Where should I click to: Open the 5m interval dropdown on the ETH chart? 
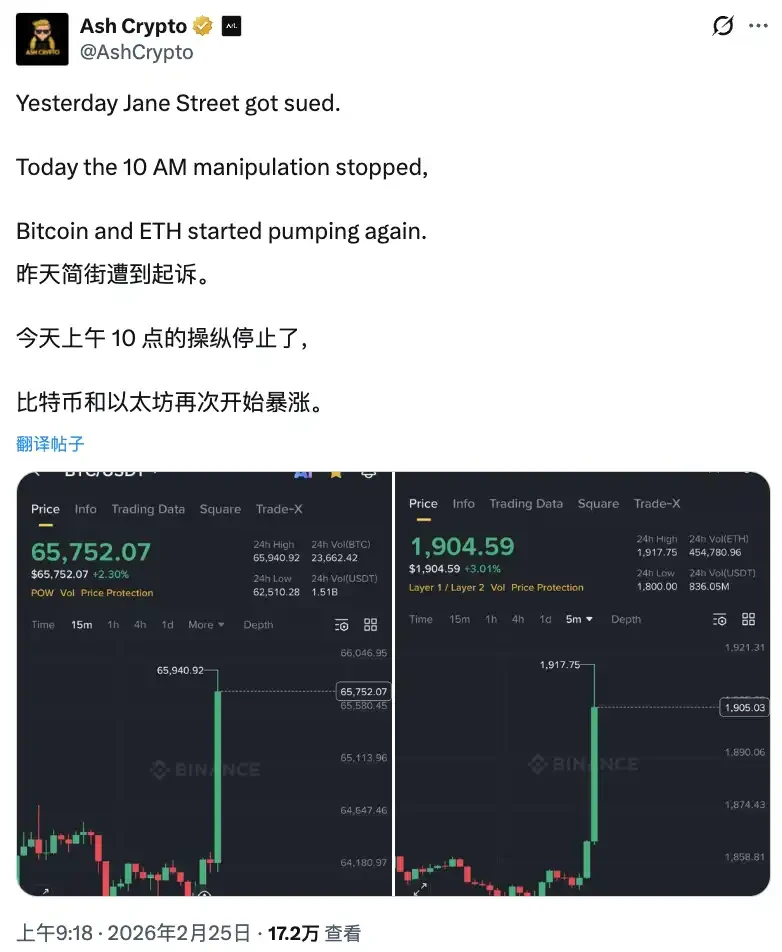click(x=579, y=619)
